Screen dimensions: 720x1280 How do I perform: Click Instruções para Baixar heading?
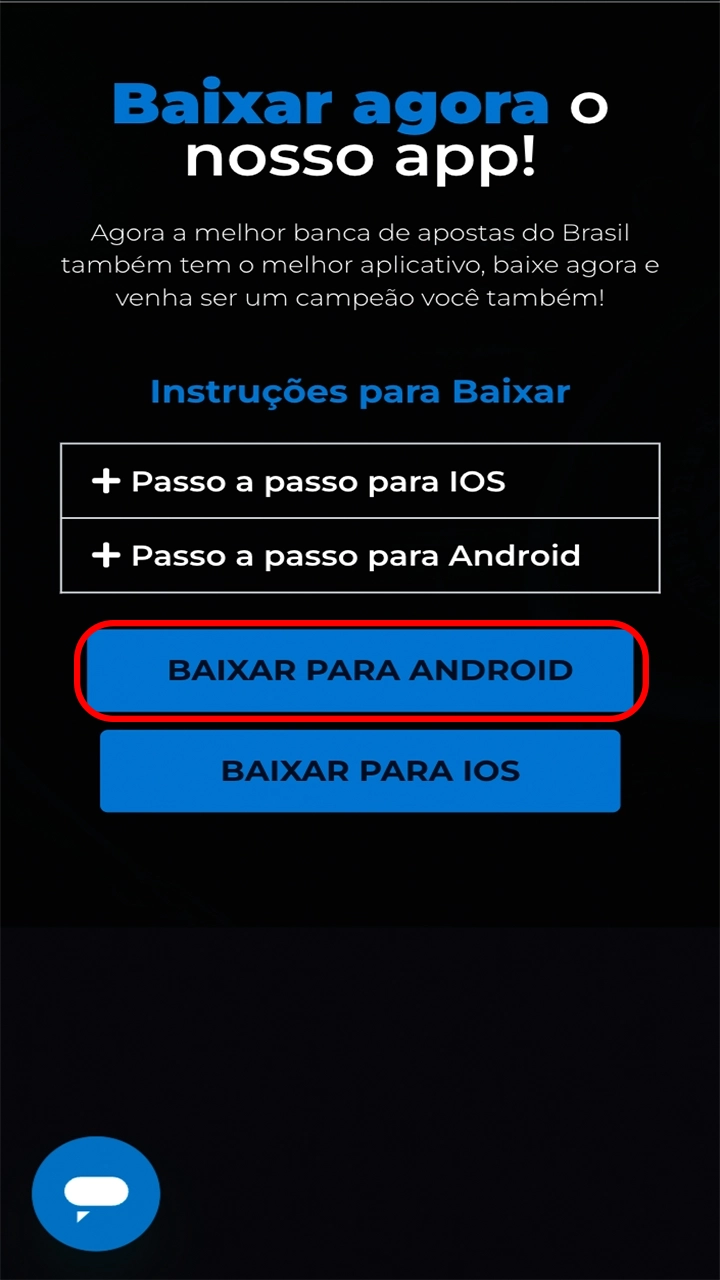[x=360, y=391]
